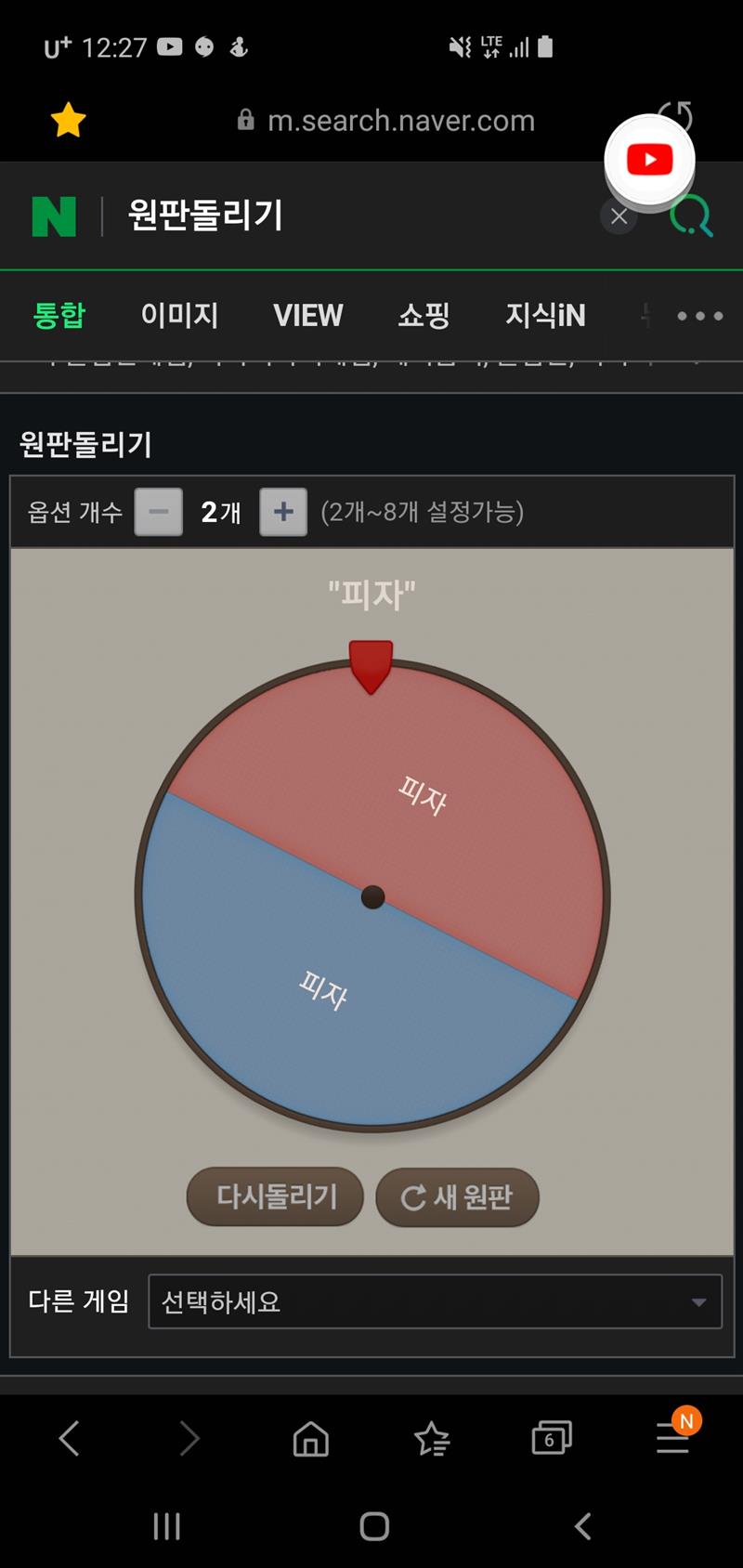Image resolution: width=743 pixels, height=1568 pixels.
Task: Open the floating YouTube bubble
Action: [649, 160]
